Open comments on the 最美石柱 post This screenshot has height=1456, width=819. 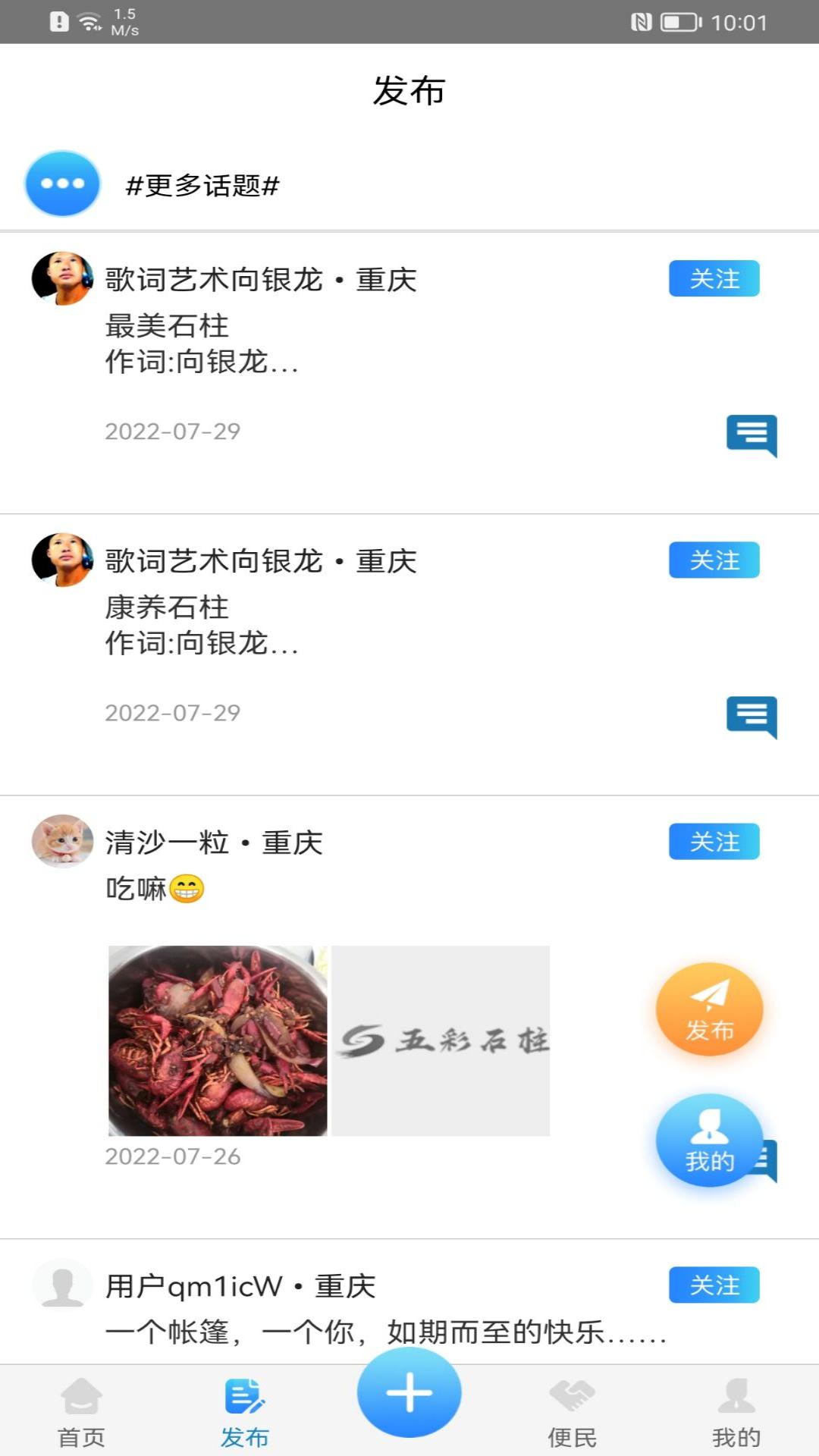point(751,435)
